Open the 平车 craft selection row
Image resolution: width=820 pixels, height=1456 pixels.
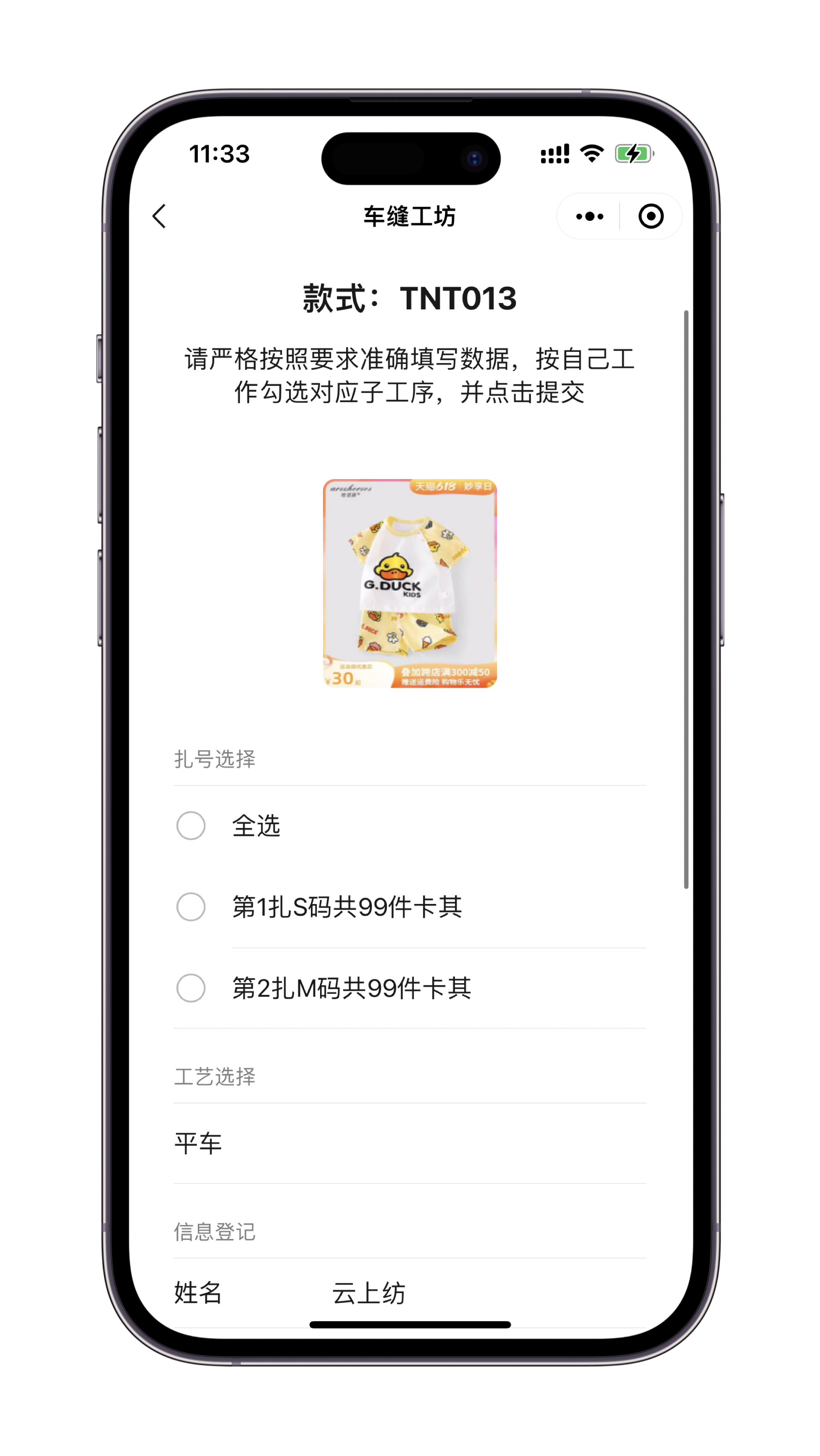coord(410,1144)
